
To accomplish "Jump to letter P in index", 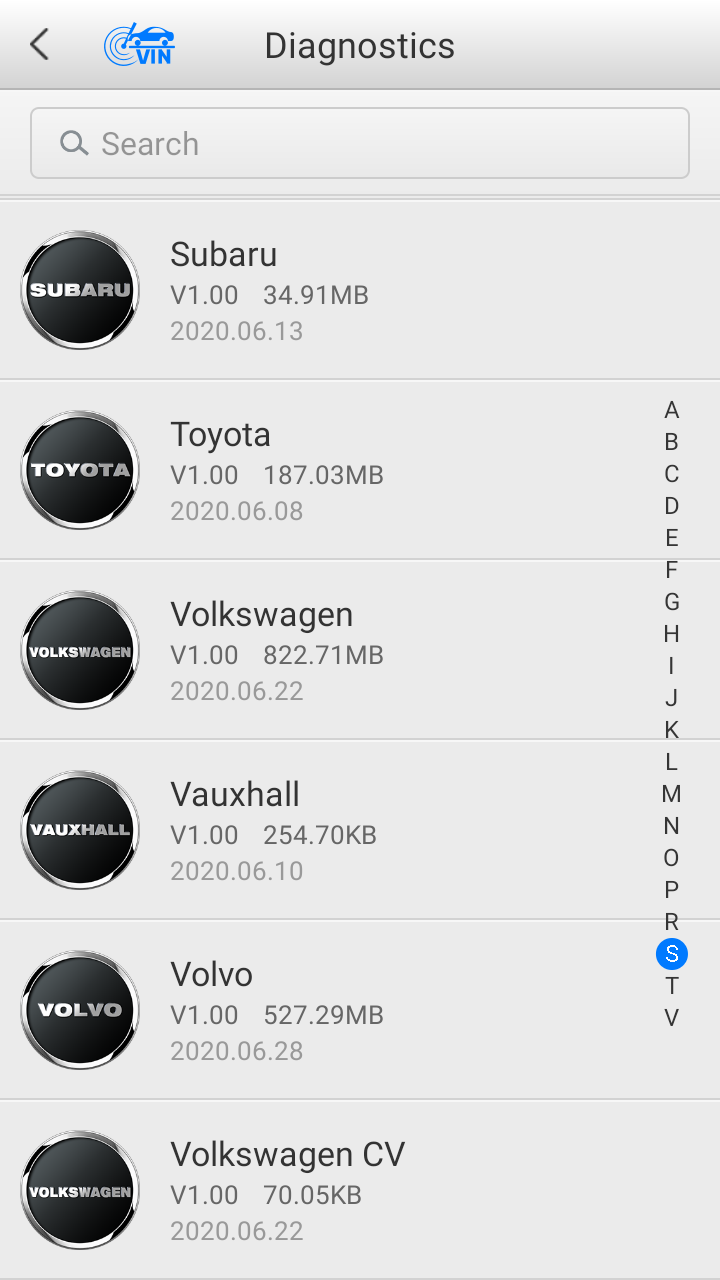I will point(672,890).
